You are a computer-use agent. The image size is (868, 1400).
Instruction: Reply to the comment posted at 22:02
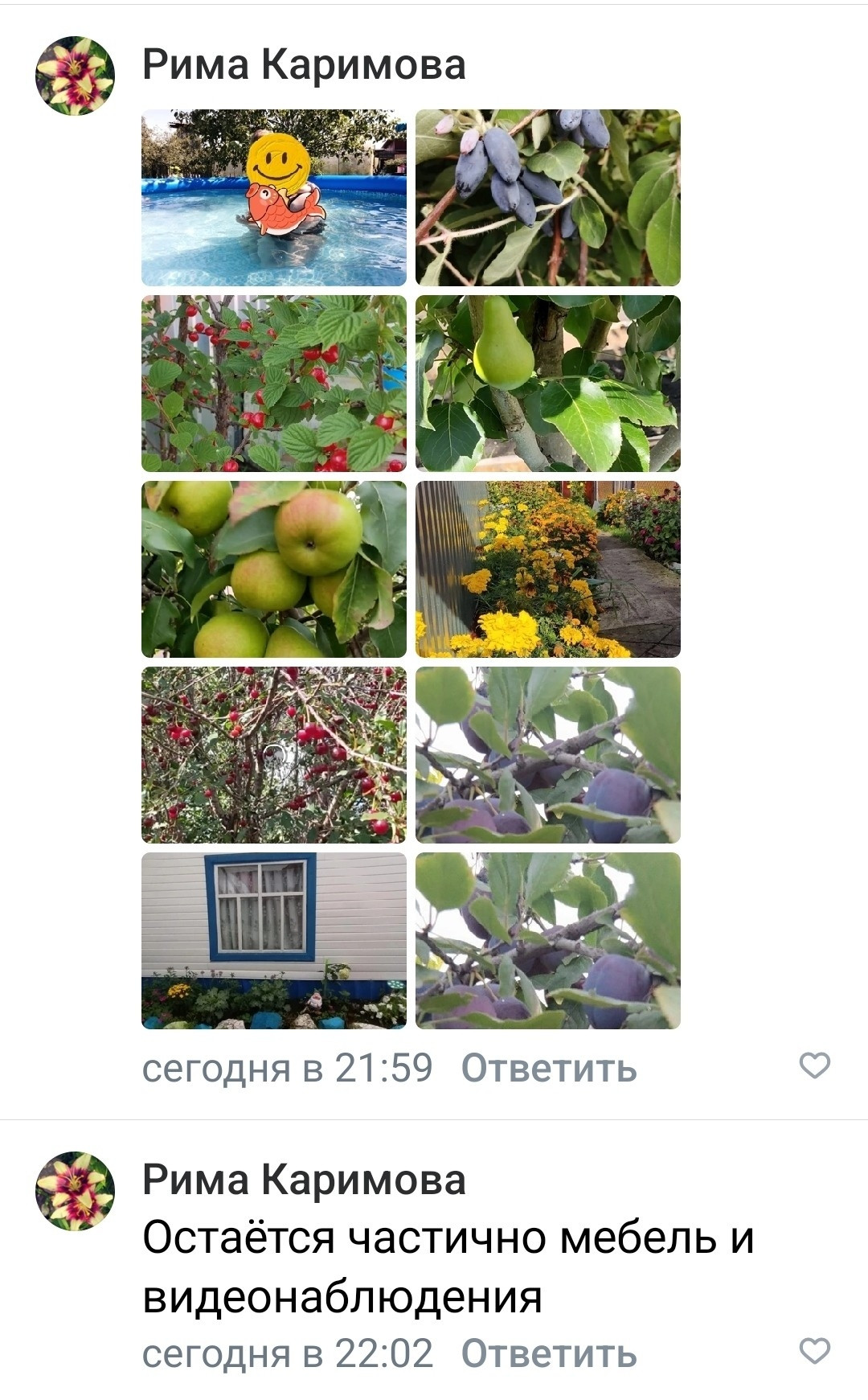(549, 1354)
